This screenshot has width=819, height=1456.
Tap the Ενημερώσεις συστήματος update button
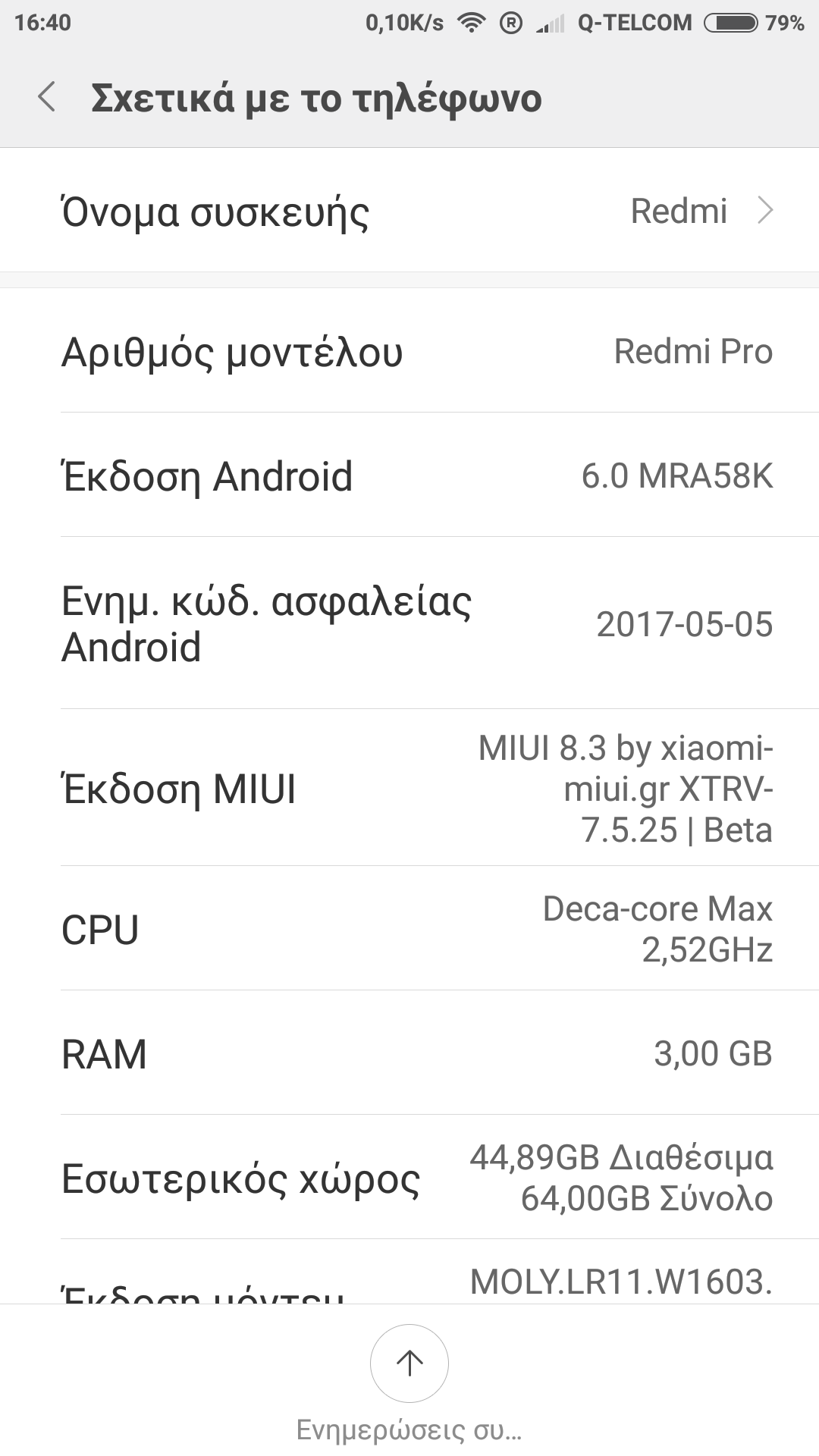409,1363
